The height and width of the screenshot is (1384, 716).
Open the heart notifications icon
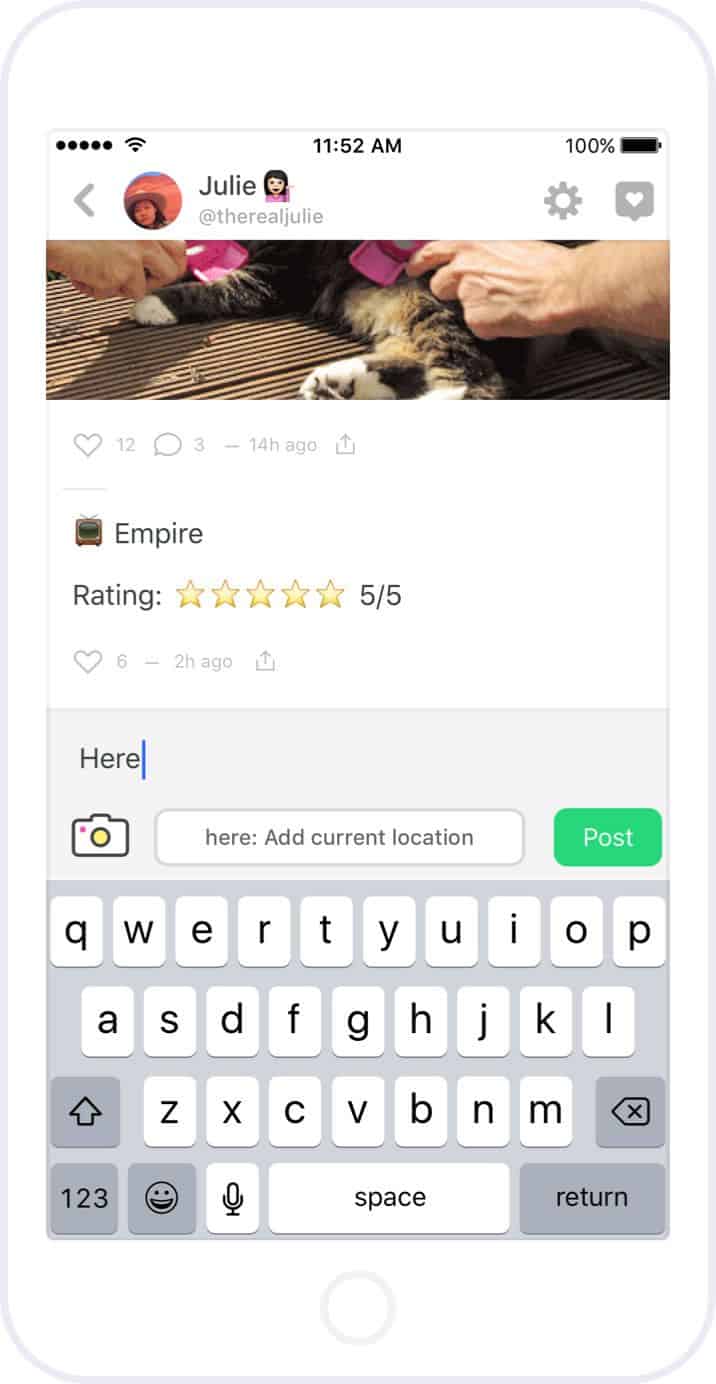pyautogui.click(x=634, y=201)
